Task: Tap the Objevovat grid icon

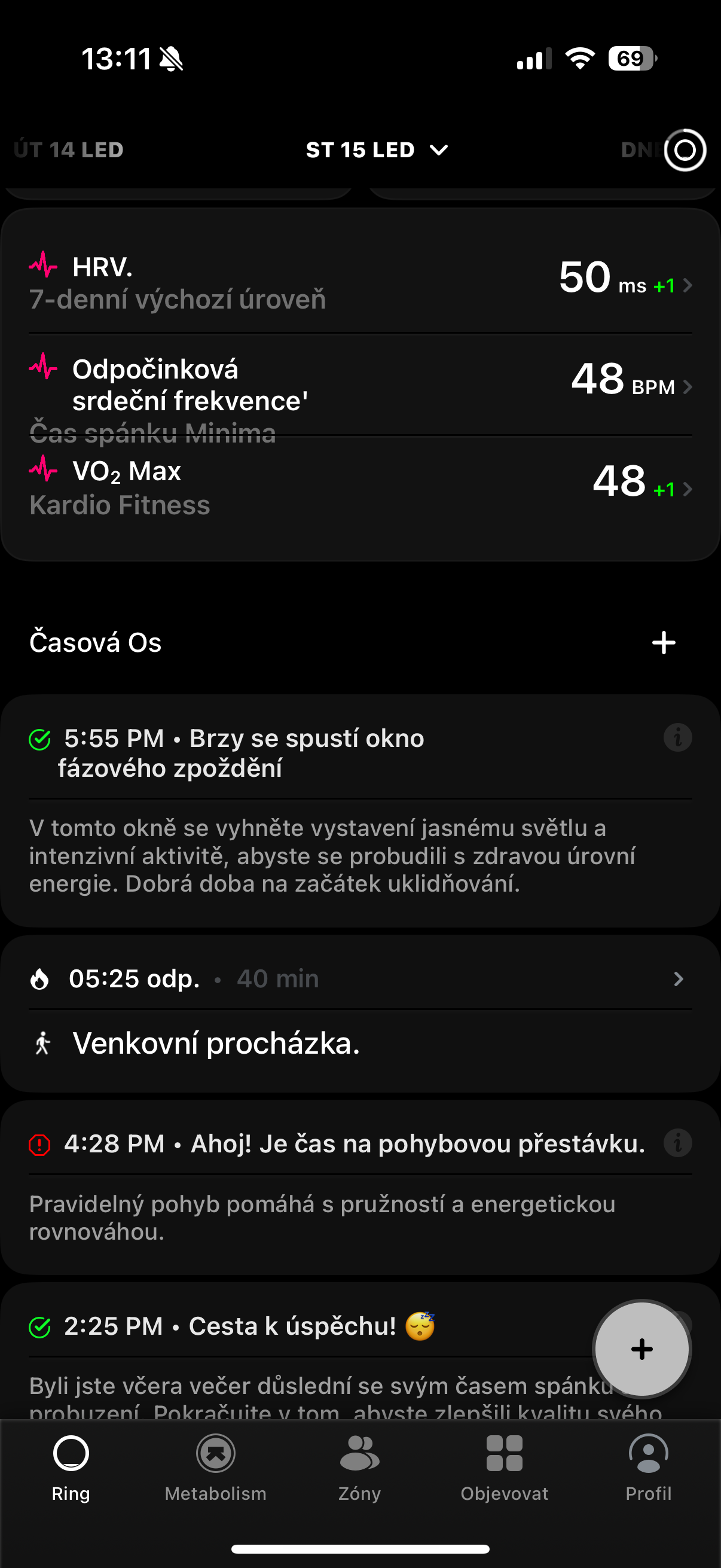Action: pyautogui.click(x=505, y=1455)
